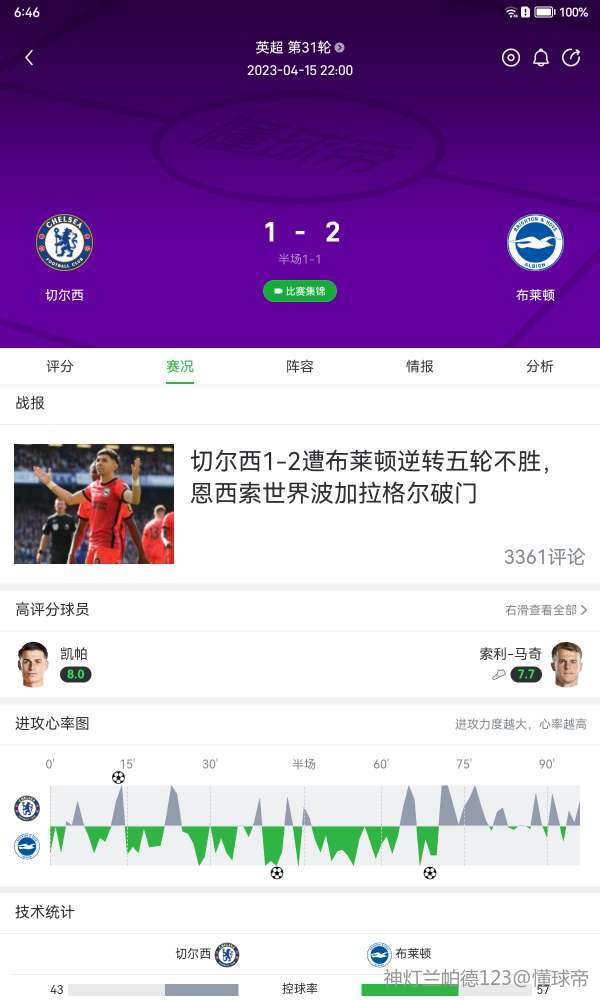Tap the target circle icon in header
Viewport: 600px width, 1000px height.
coord(511,58)
